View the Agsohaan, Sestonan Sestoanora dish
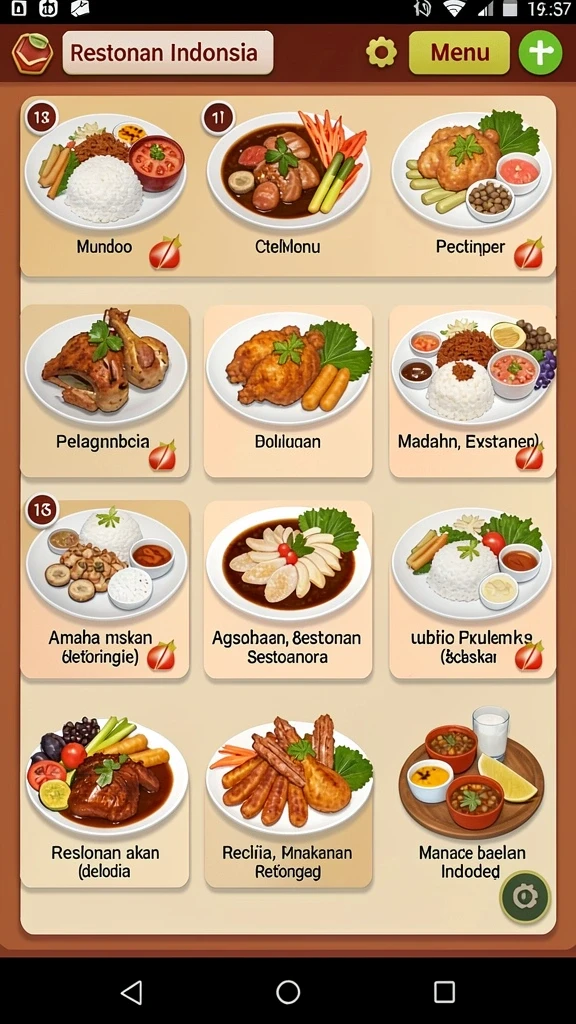Screen dimensions: 576x1024 coord(288,589)
